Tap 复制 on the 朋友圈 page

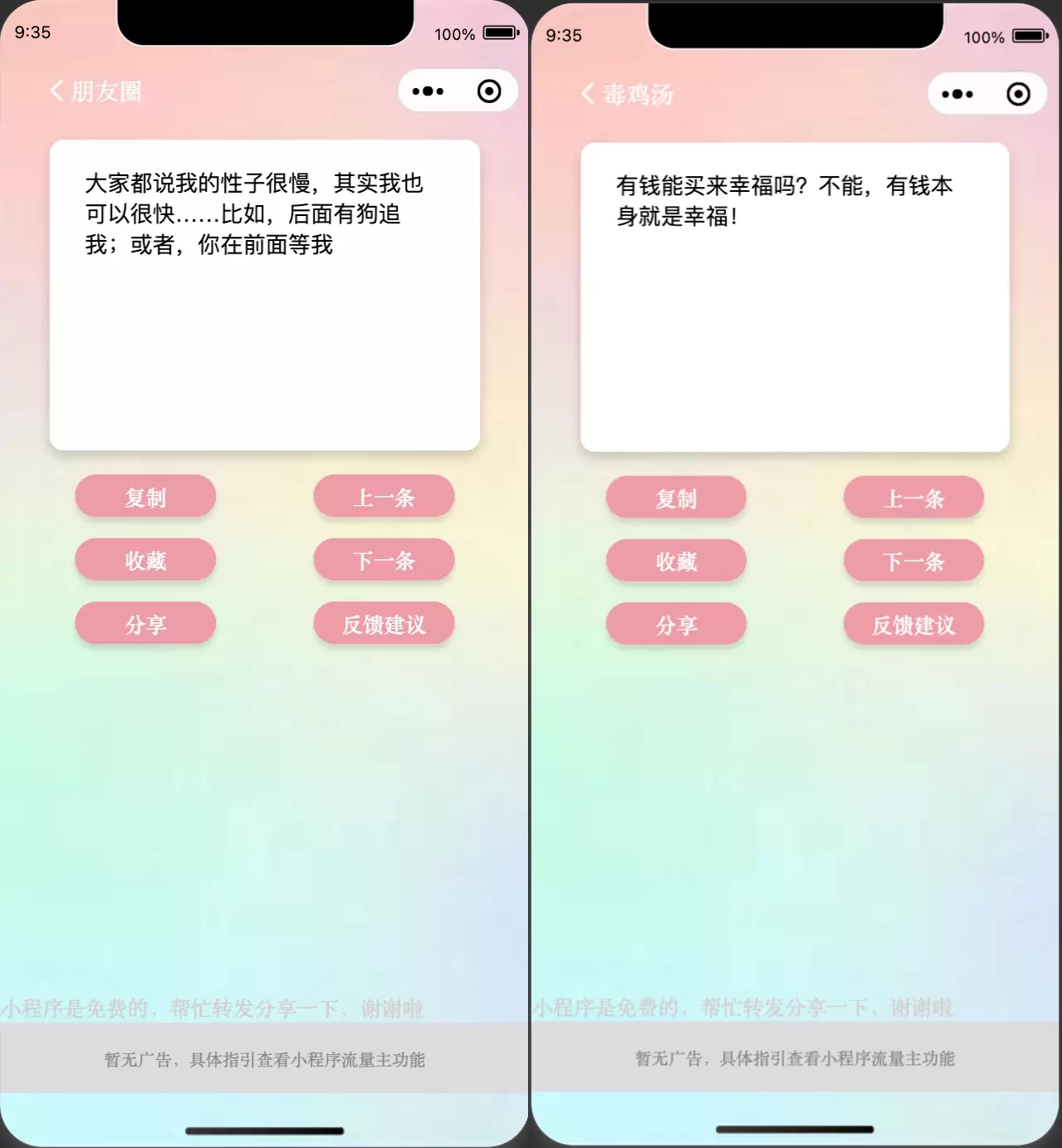[x=145, y=497]
